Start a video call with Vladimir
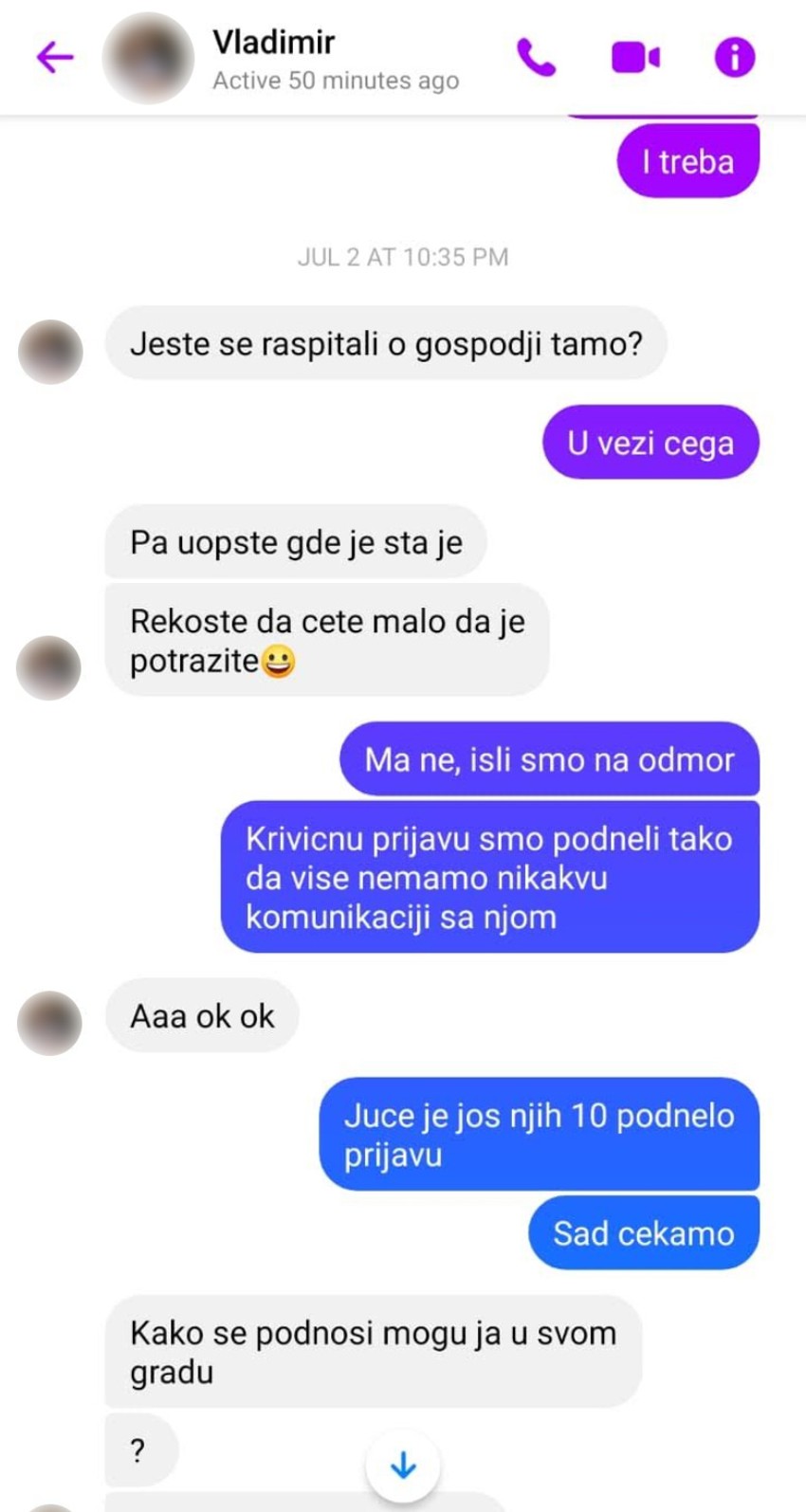 (634, 58)
